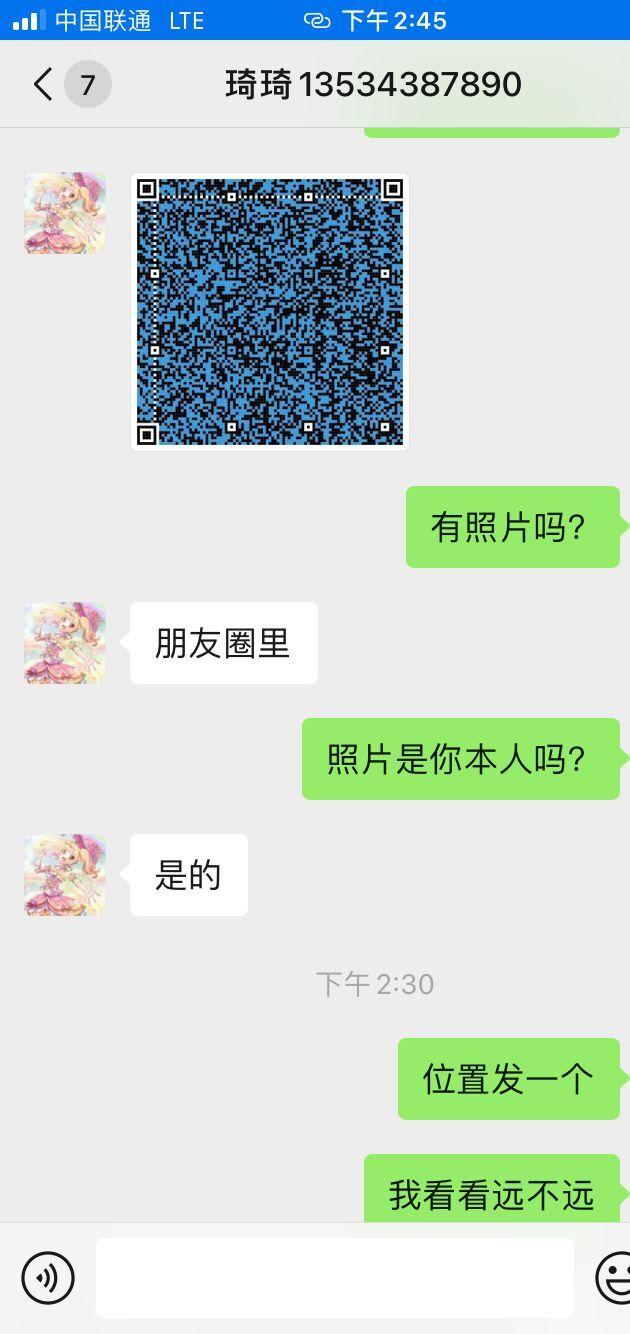
Task: Open the emoji picker
Action: 612,1277
